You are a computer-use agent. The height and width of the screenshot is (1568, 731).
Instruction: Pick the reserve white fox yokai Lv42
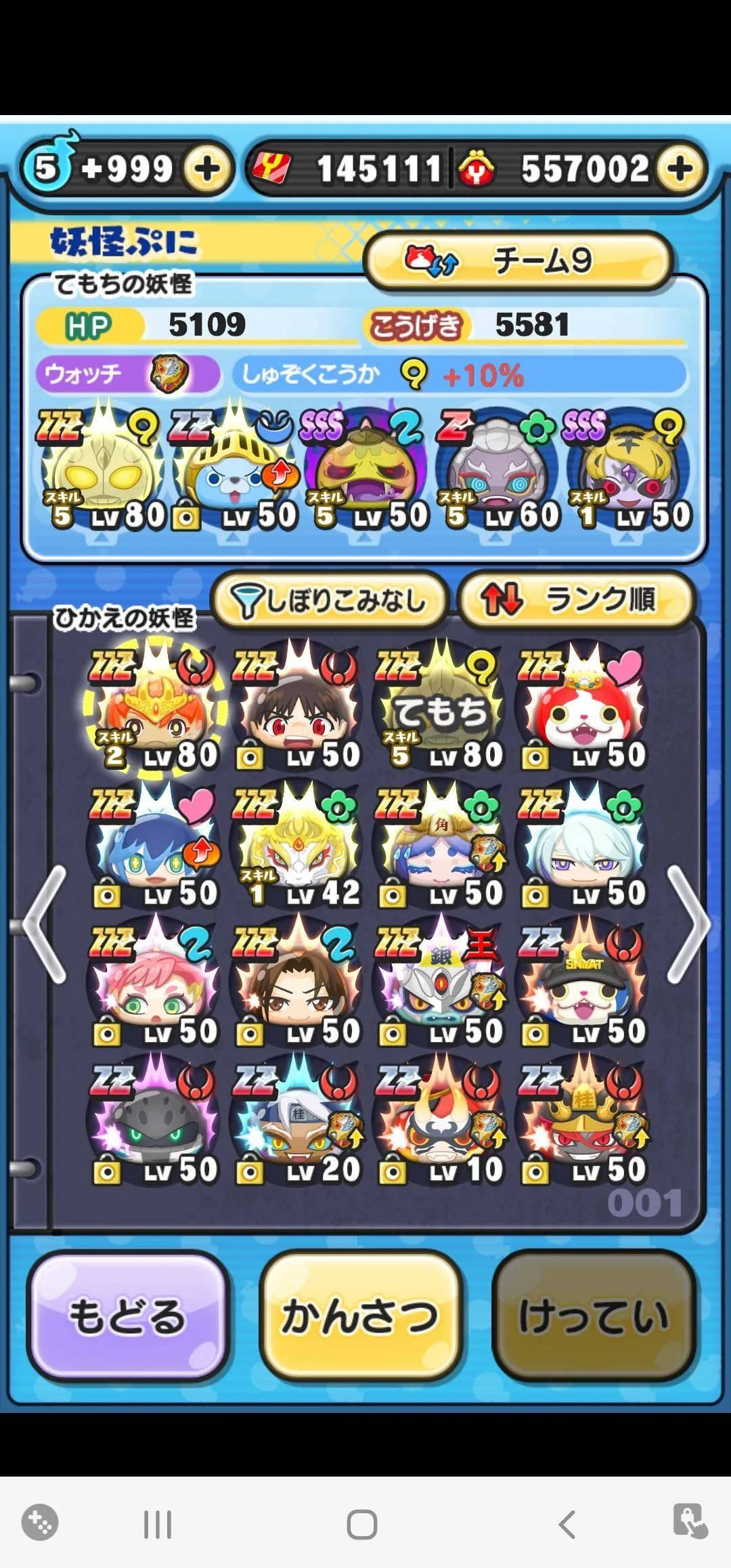pyautogui.click(x=296, y=846)
